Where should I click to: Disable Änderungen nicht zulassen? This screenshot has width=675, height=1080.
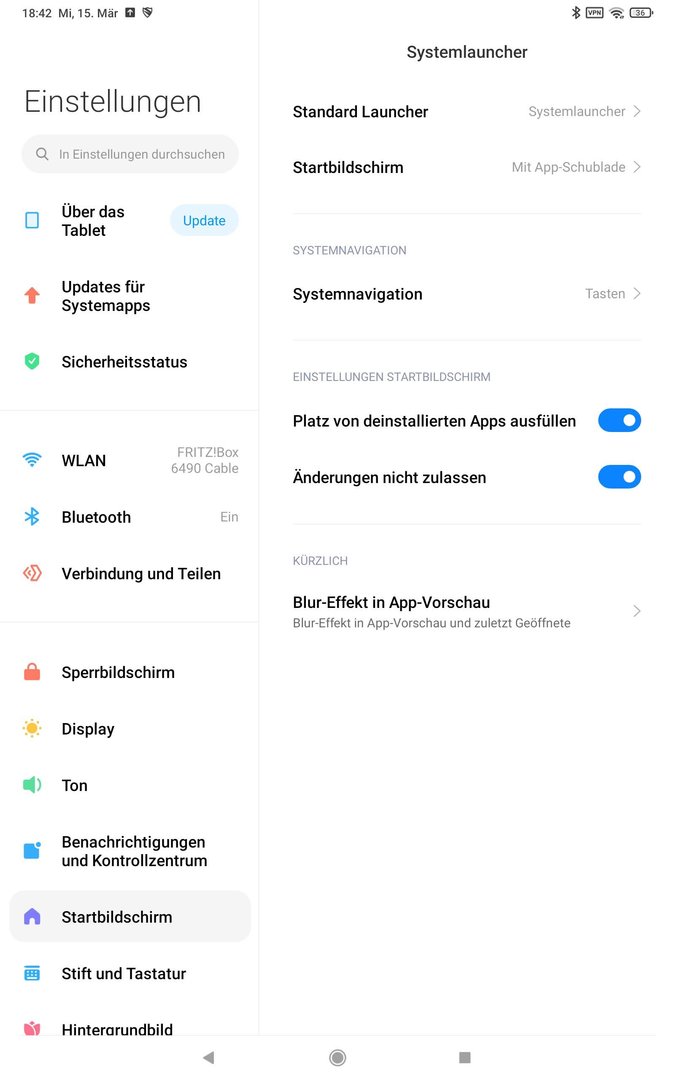point(619,477)
